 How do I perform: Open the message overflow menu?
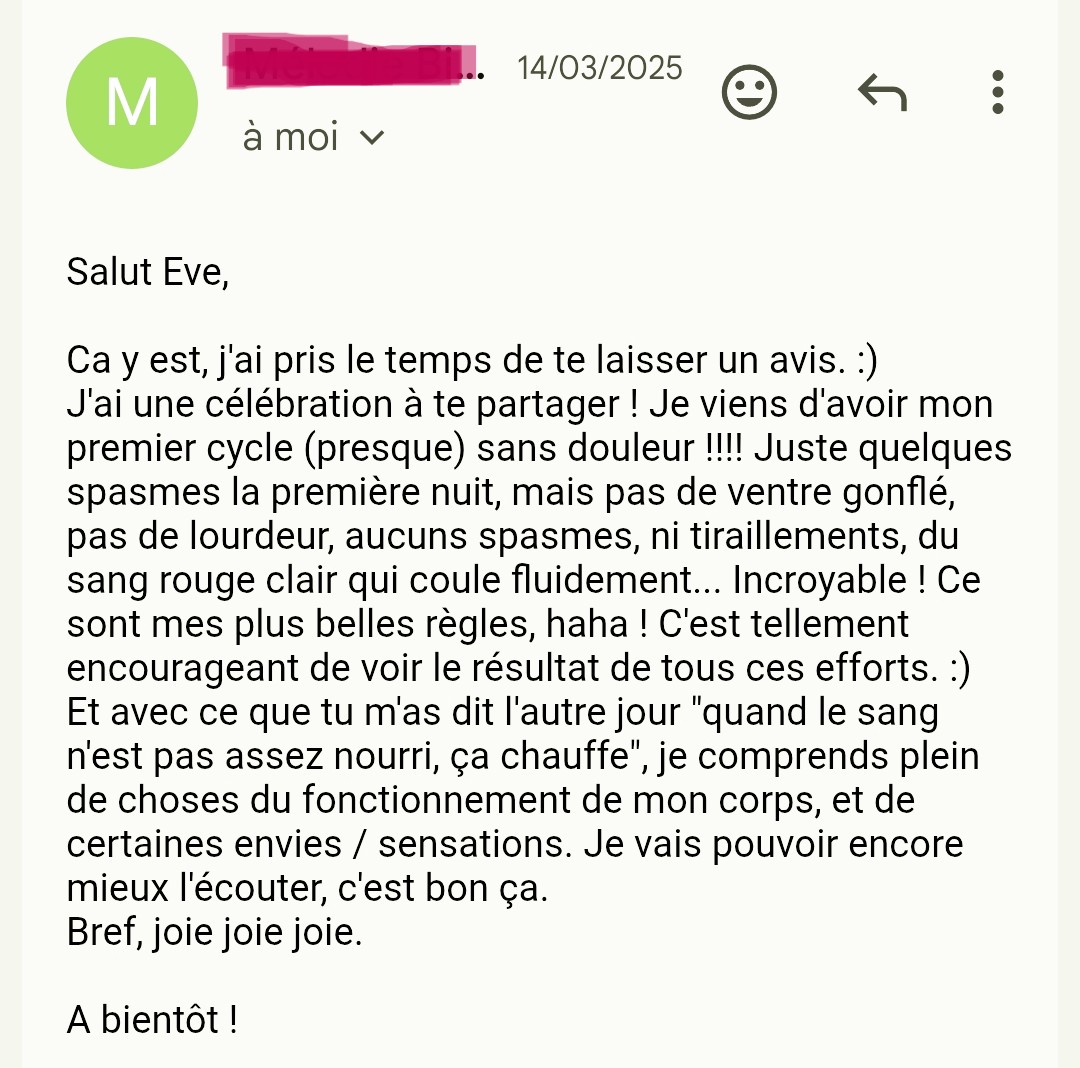(x=997, y=93)
